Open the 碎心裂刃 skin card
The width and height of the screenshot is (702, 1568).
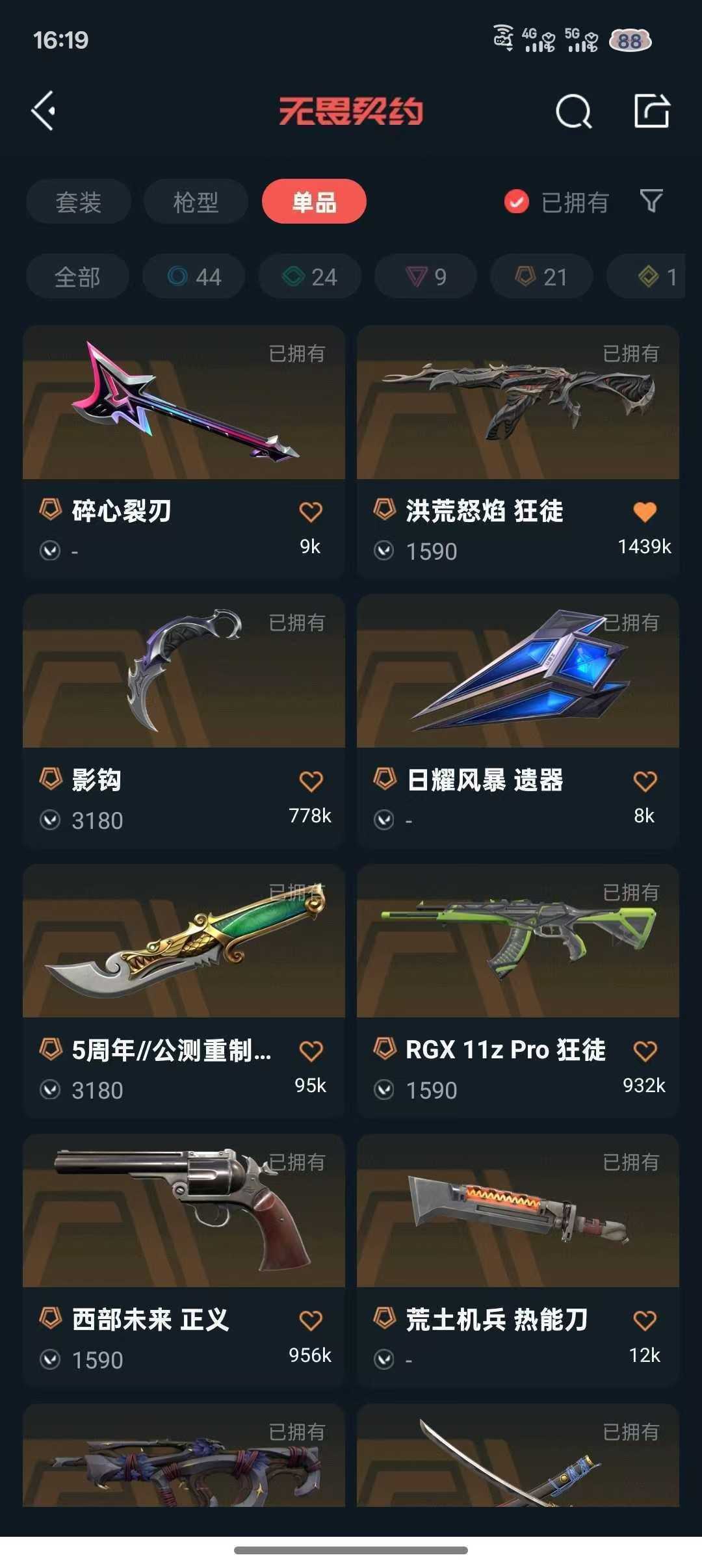pos(183,403)
